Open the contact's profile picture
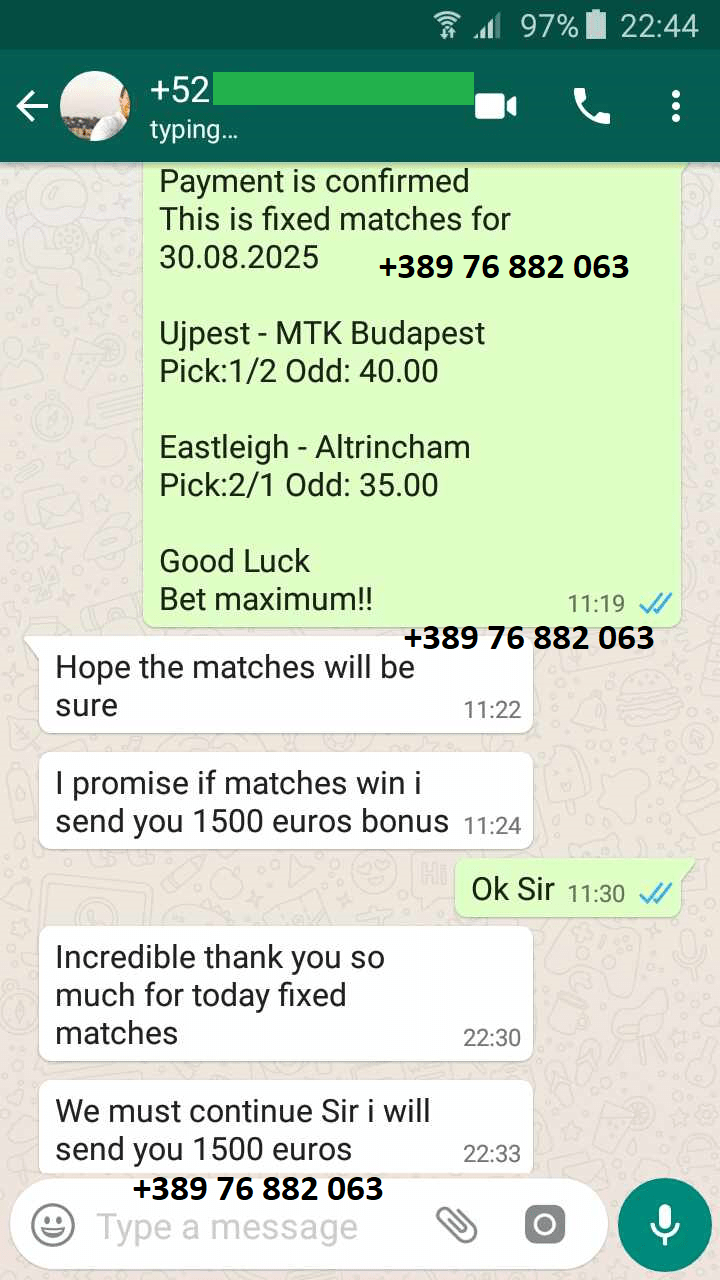Screen dimensions: 720x1280 (95, 106)
